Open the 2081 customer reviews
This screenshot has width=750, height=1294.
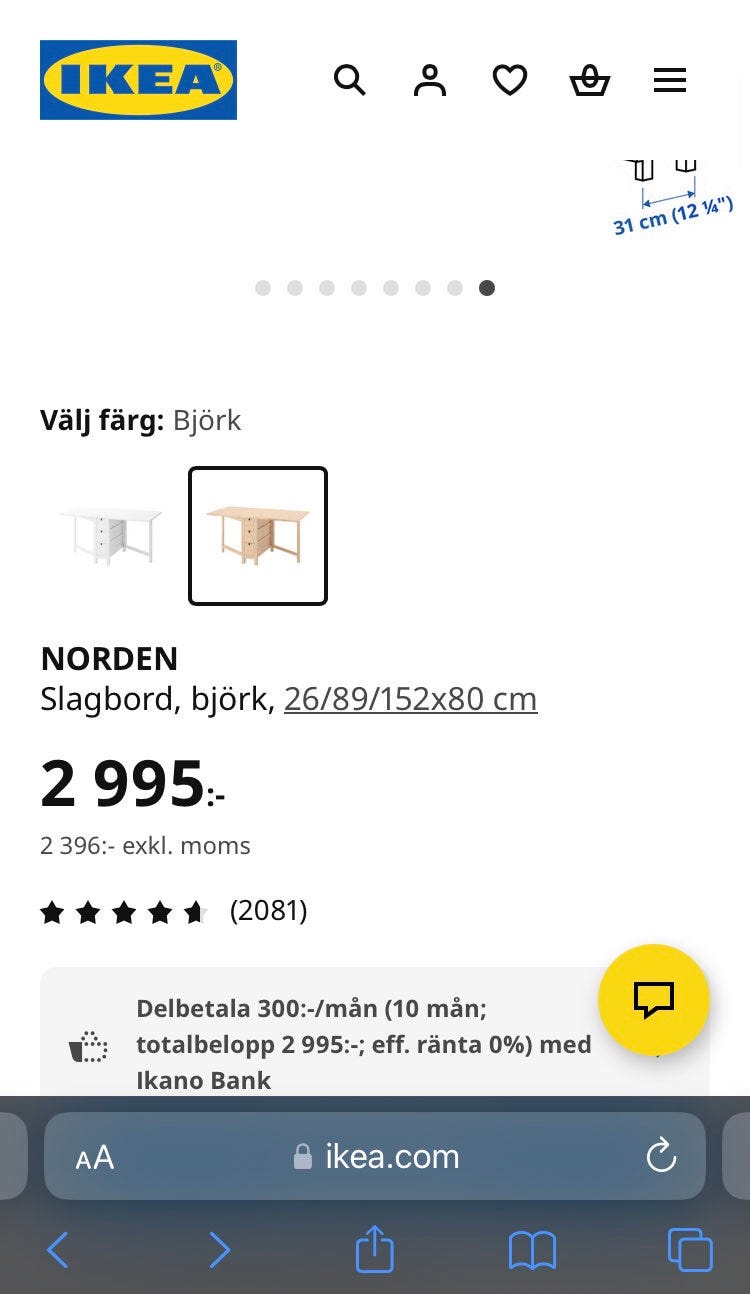(268, 910)
